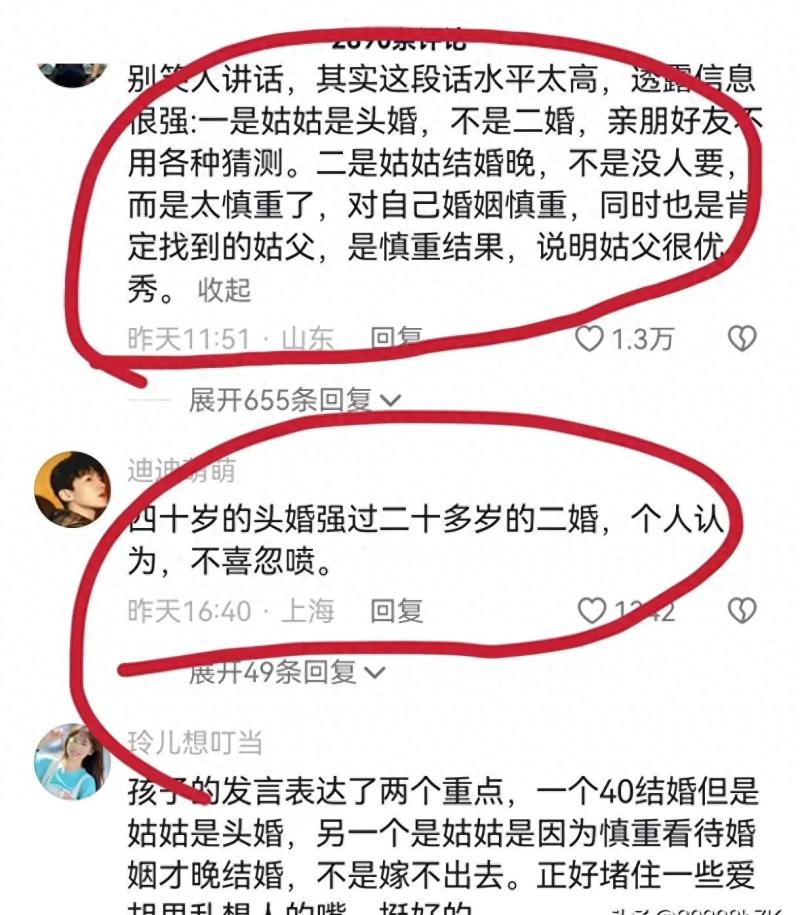Reply to the Shandong comment from 昨天11:51
The height and width of the screenshot is (915, 800).
click(396, 340)
